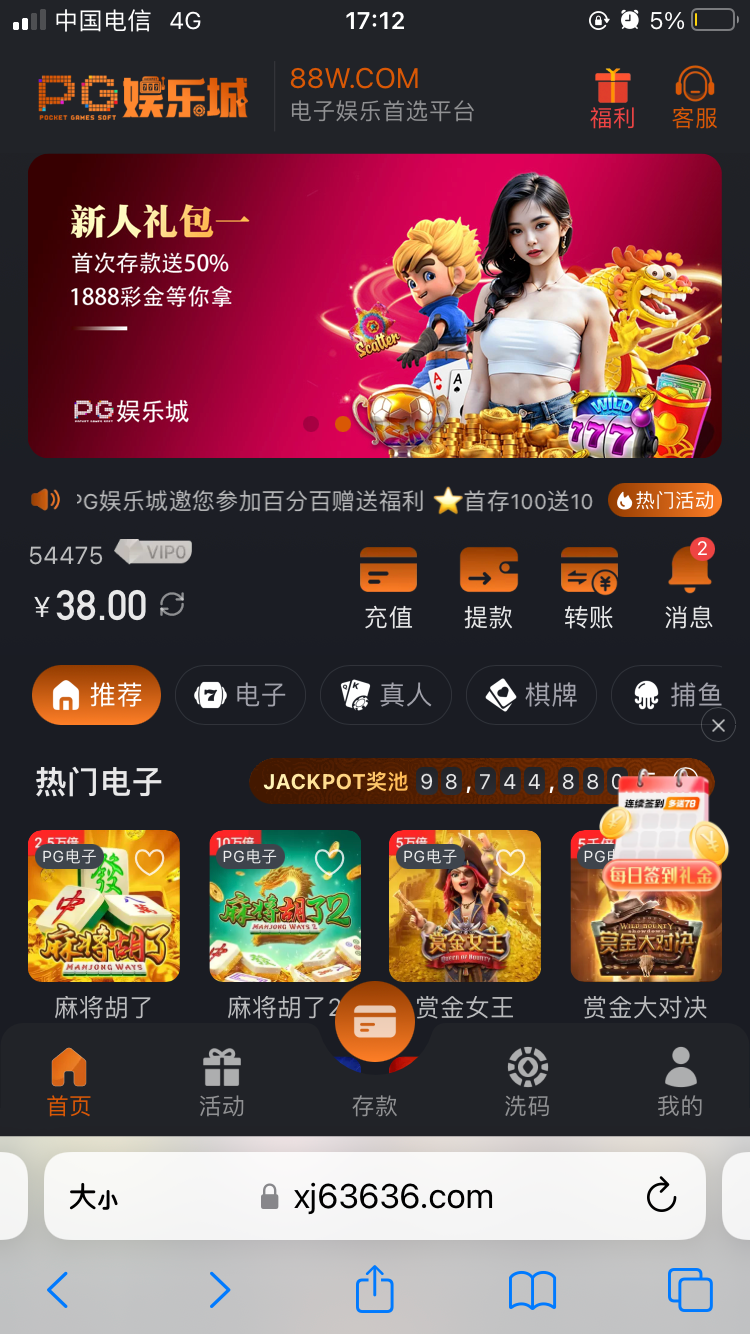750x1334 pixels.
Task: Switch to the 活动 tab
Action: pos(221,1082)
